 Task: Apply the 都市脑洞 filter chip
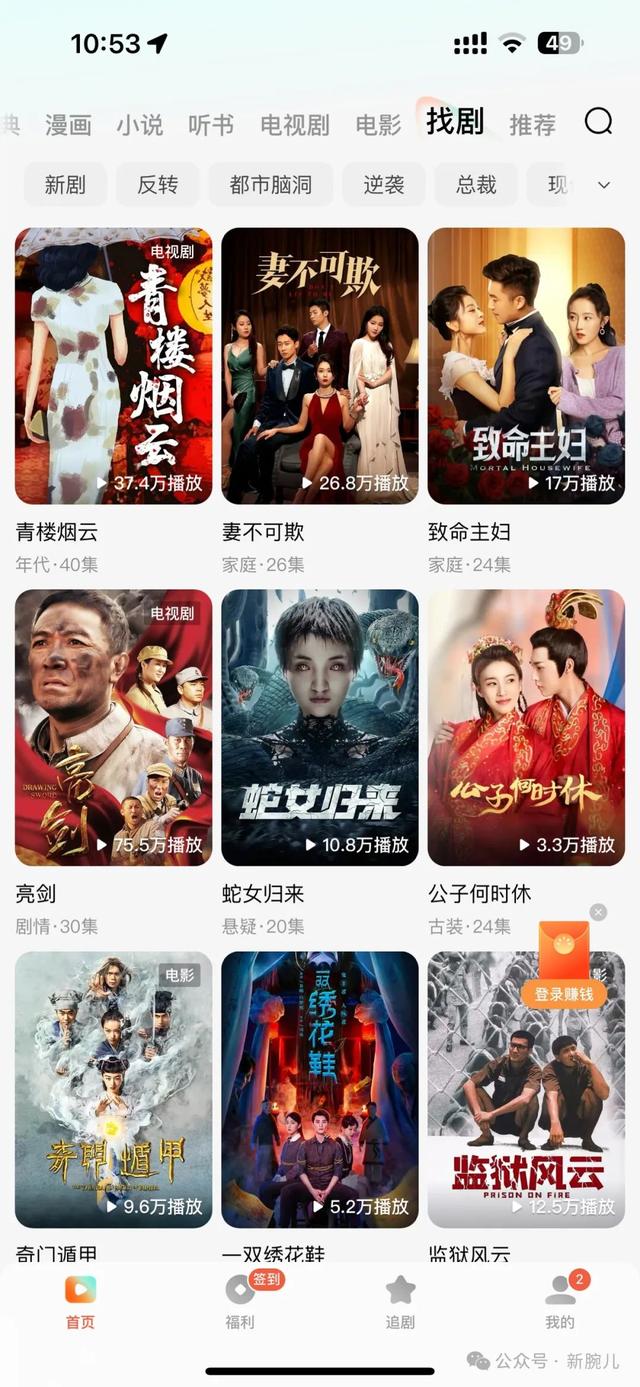click(x=270, y=185)
